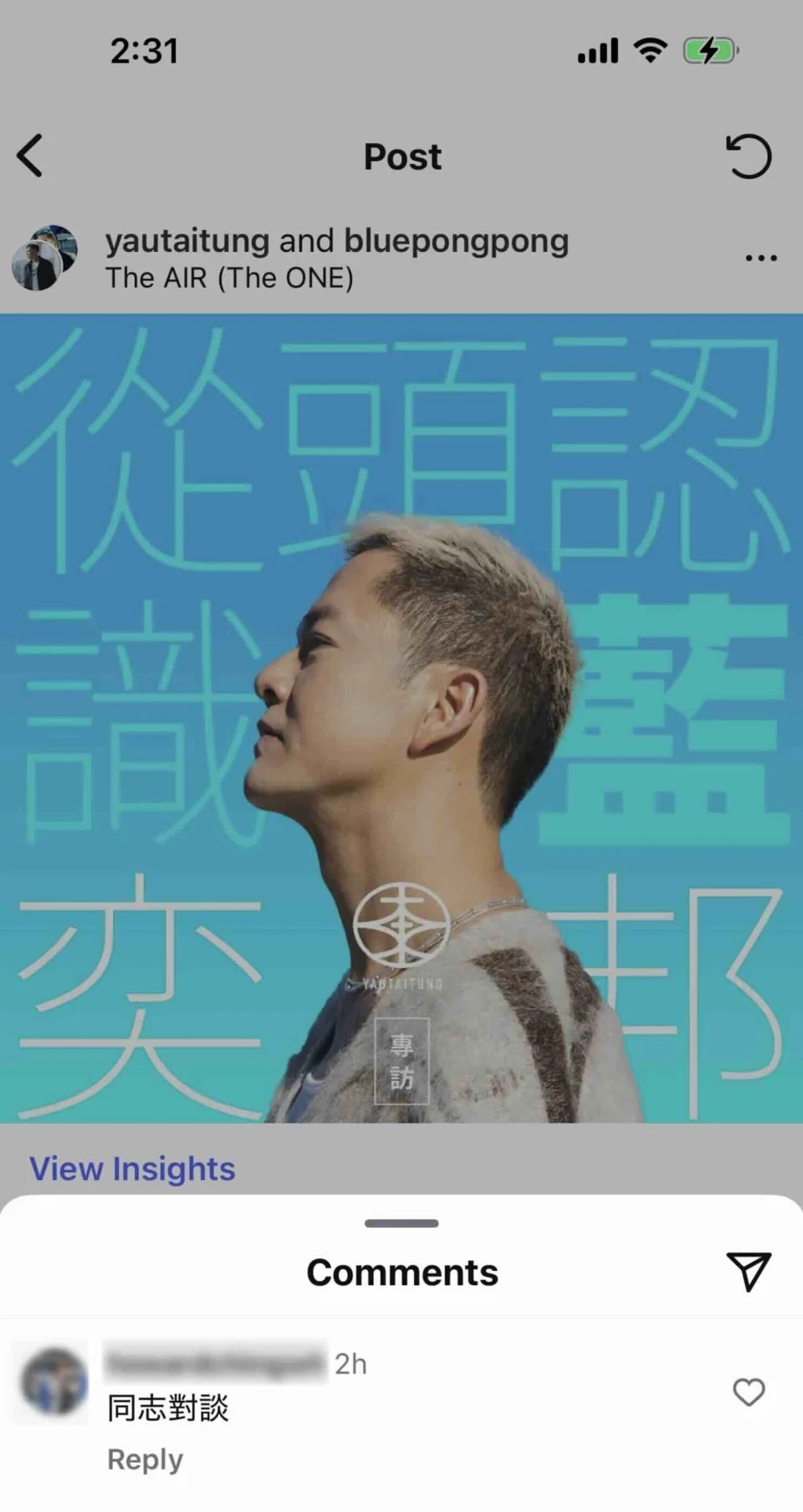Share the post via the paper plane icon
The height and width of the screenshot is (1512, 803).
pos(748,1272)
